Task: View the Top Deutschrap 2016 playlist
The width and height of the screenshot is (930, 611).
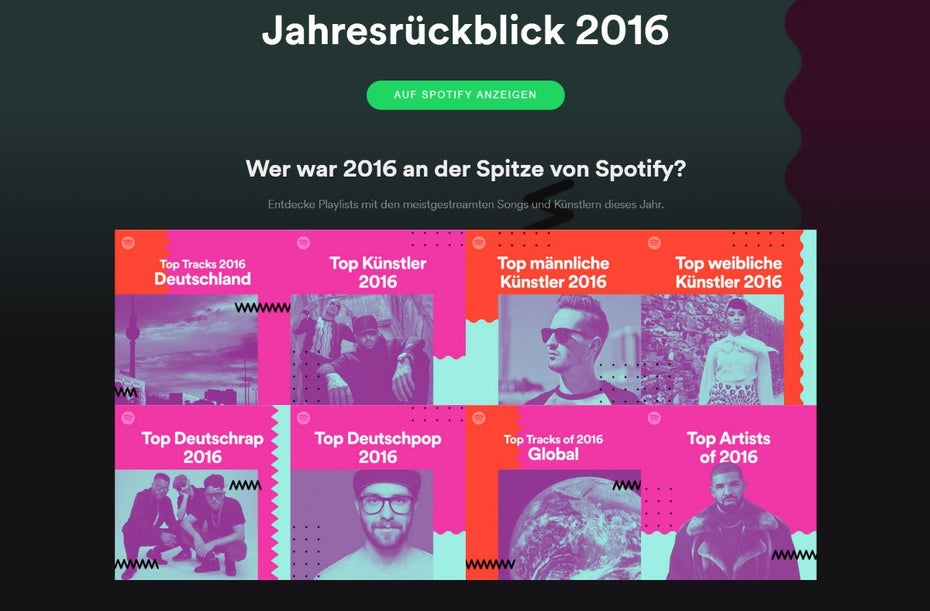Action: [x=202, y=492]
